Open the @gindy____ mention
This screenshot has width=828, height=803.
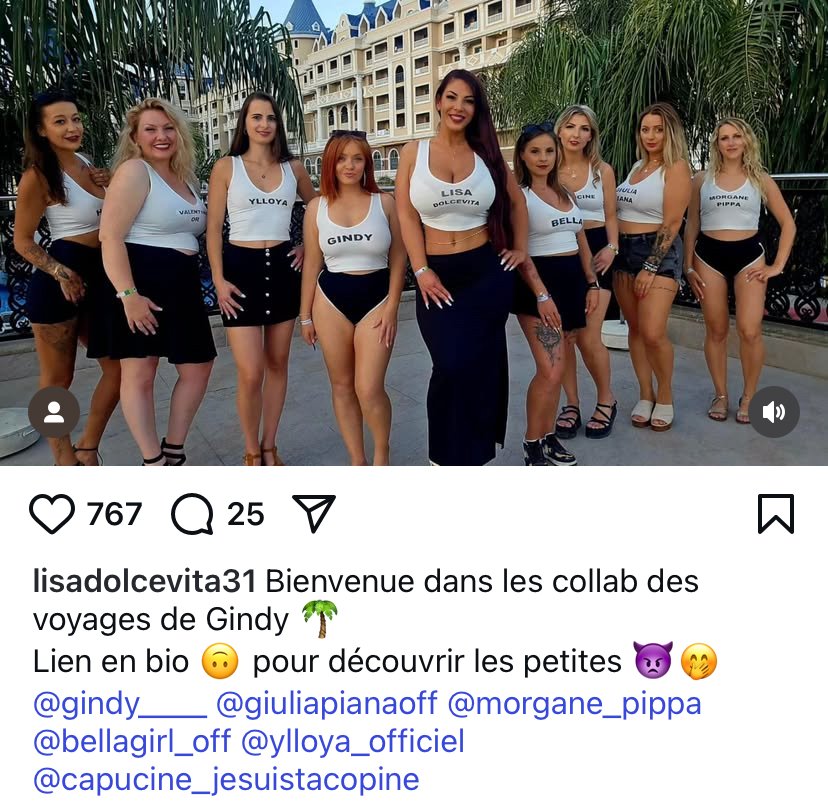tap(120, 703)
